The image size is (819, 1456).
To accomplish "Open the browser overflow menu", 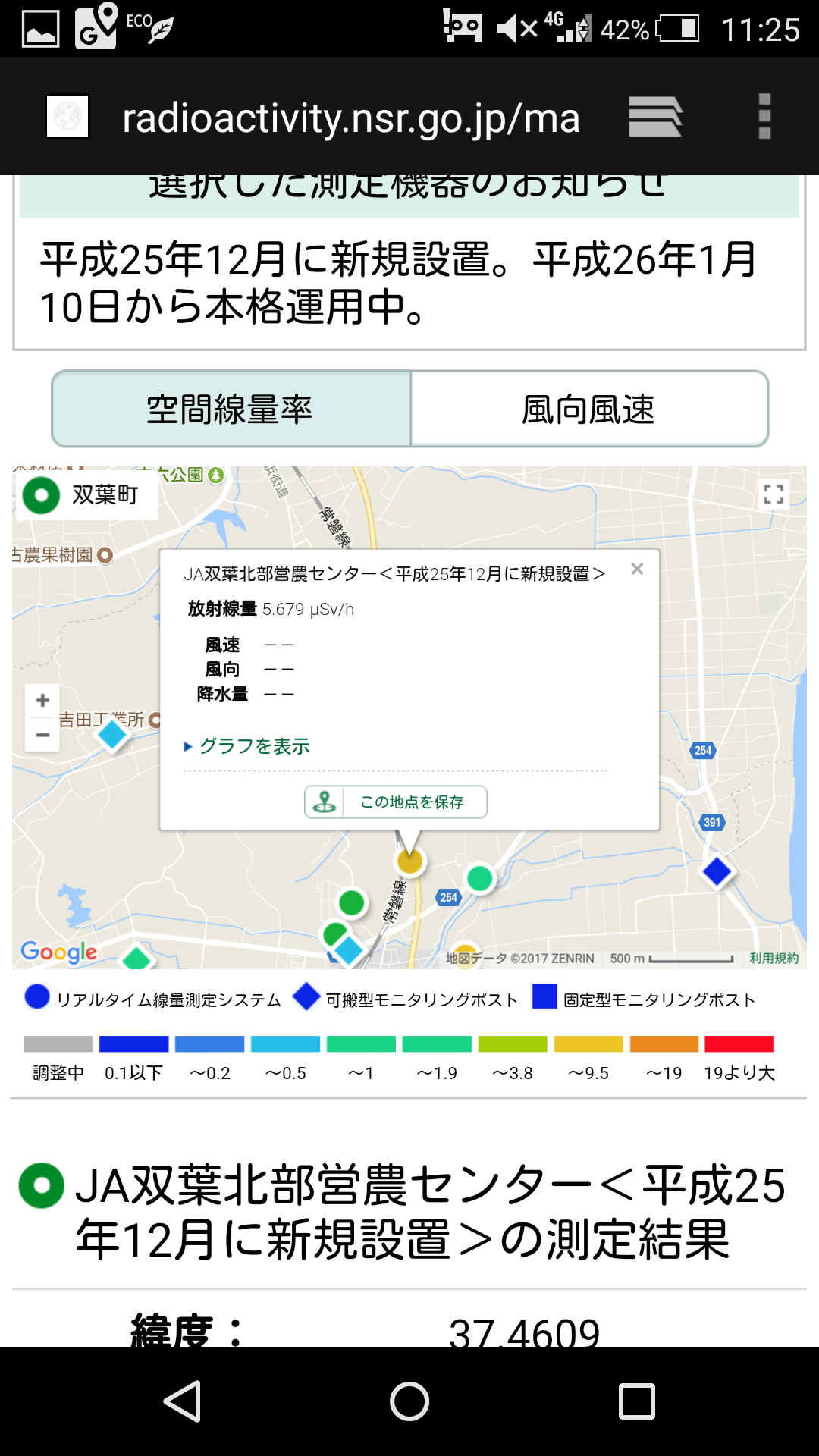I will pos(764,117).
